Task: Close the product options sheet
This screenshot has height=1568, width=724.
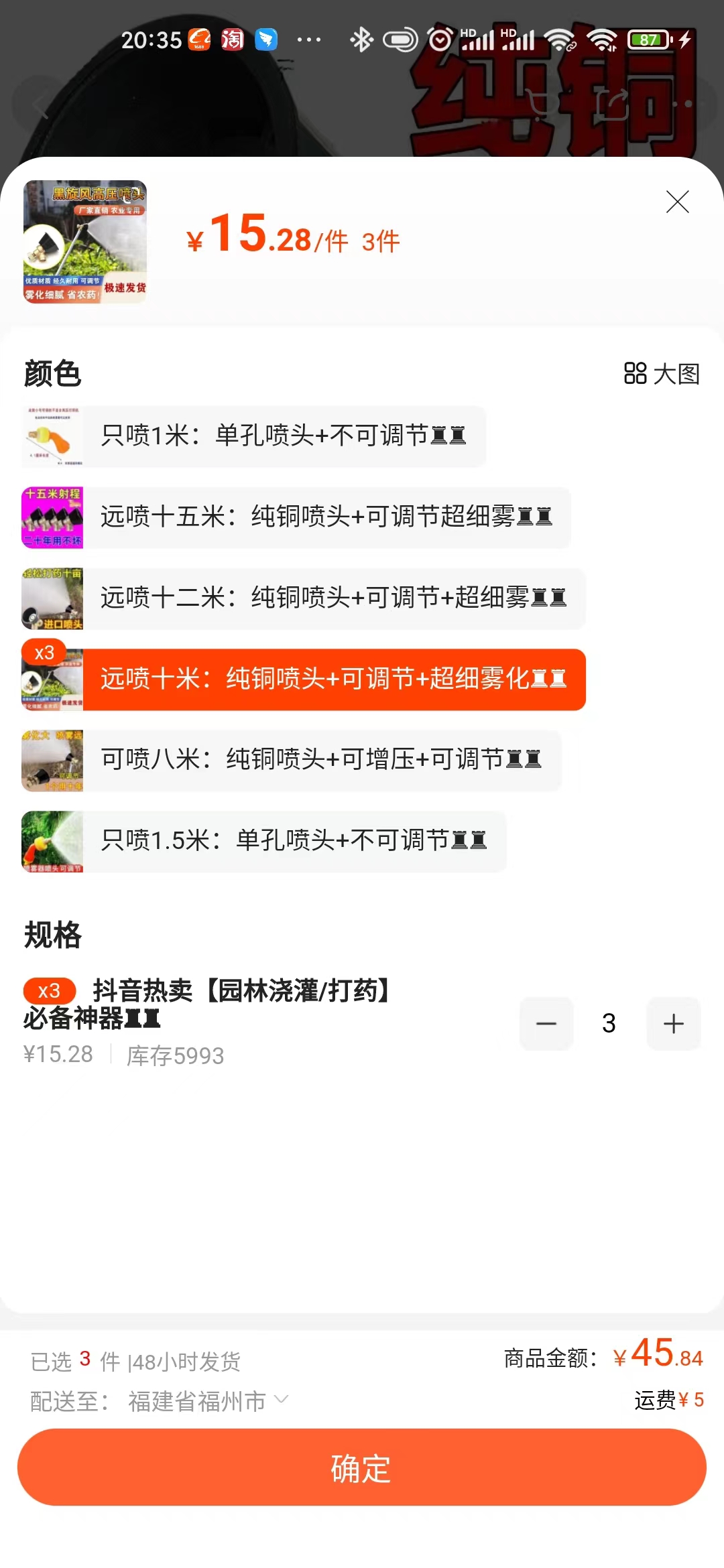Action: [677, 202]
